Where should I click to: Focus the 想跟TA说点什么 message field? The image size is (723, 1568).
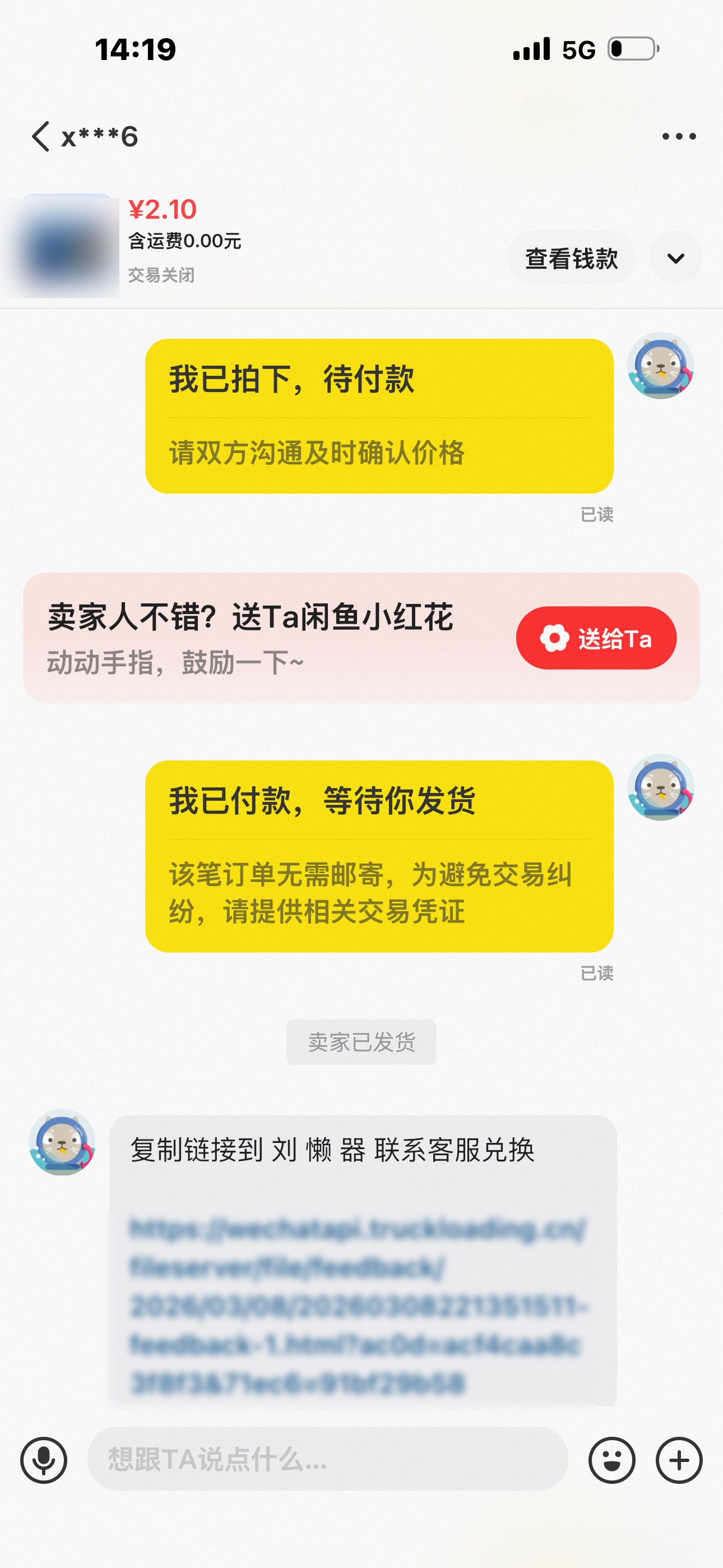click(327, 1459)
